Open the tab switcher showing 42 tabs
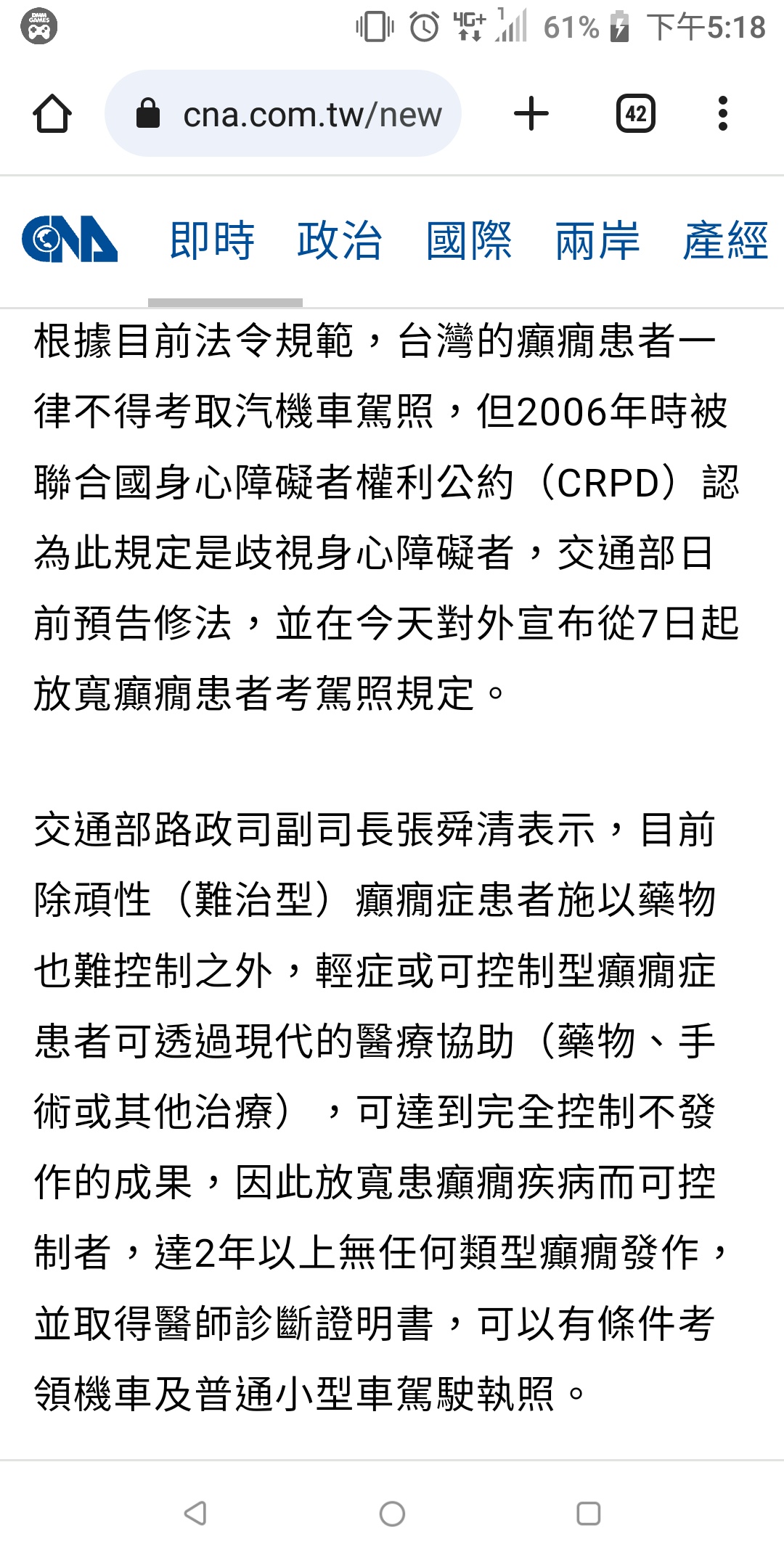This screenshot has width=784, height=1568. [636, 114]
